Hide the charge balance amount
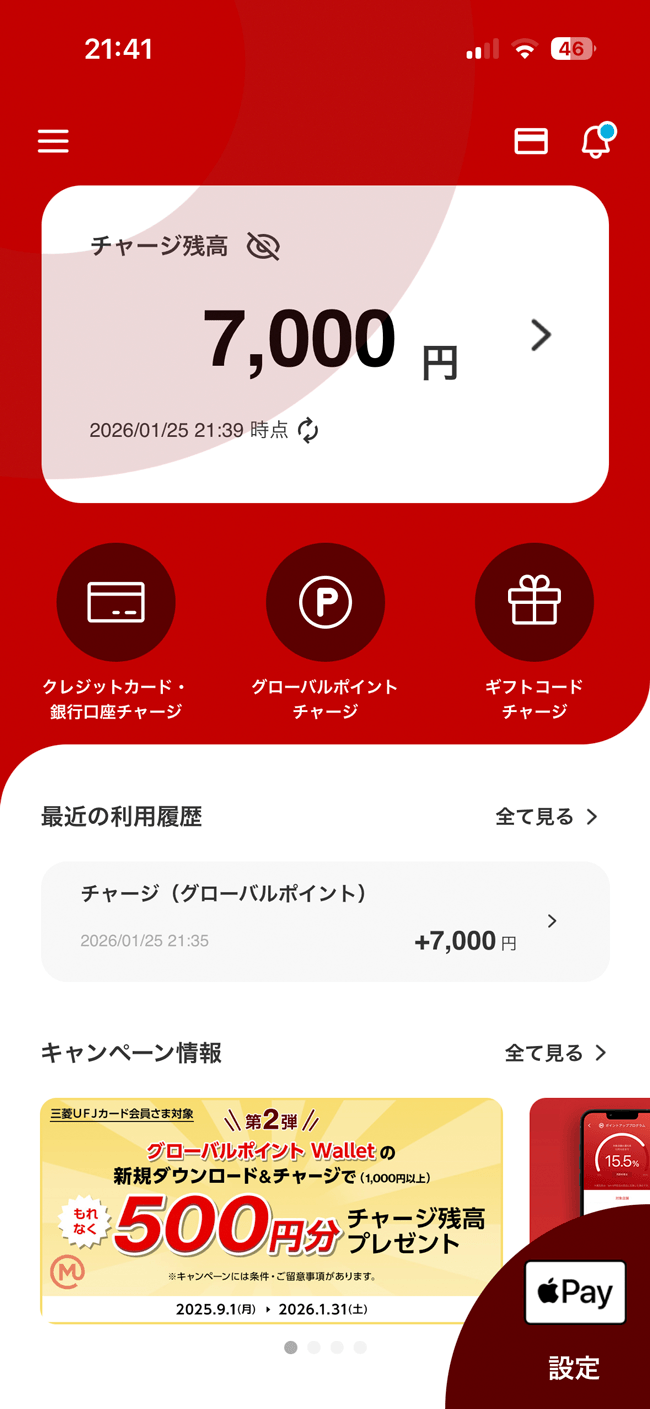 pos(263,246)
